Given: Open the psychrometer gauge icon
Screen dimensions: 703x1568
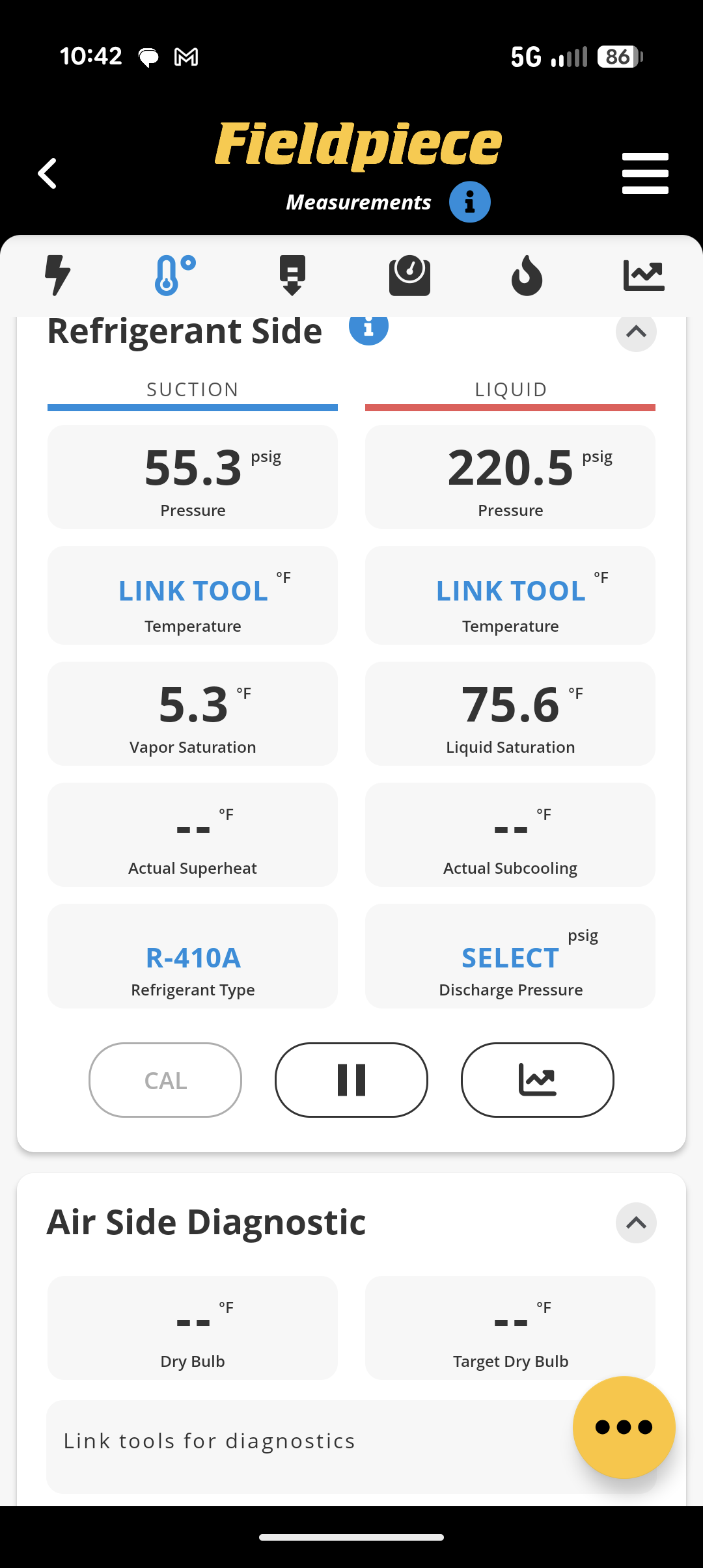Looking at the screenshot, I should (409, 276).
